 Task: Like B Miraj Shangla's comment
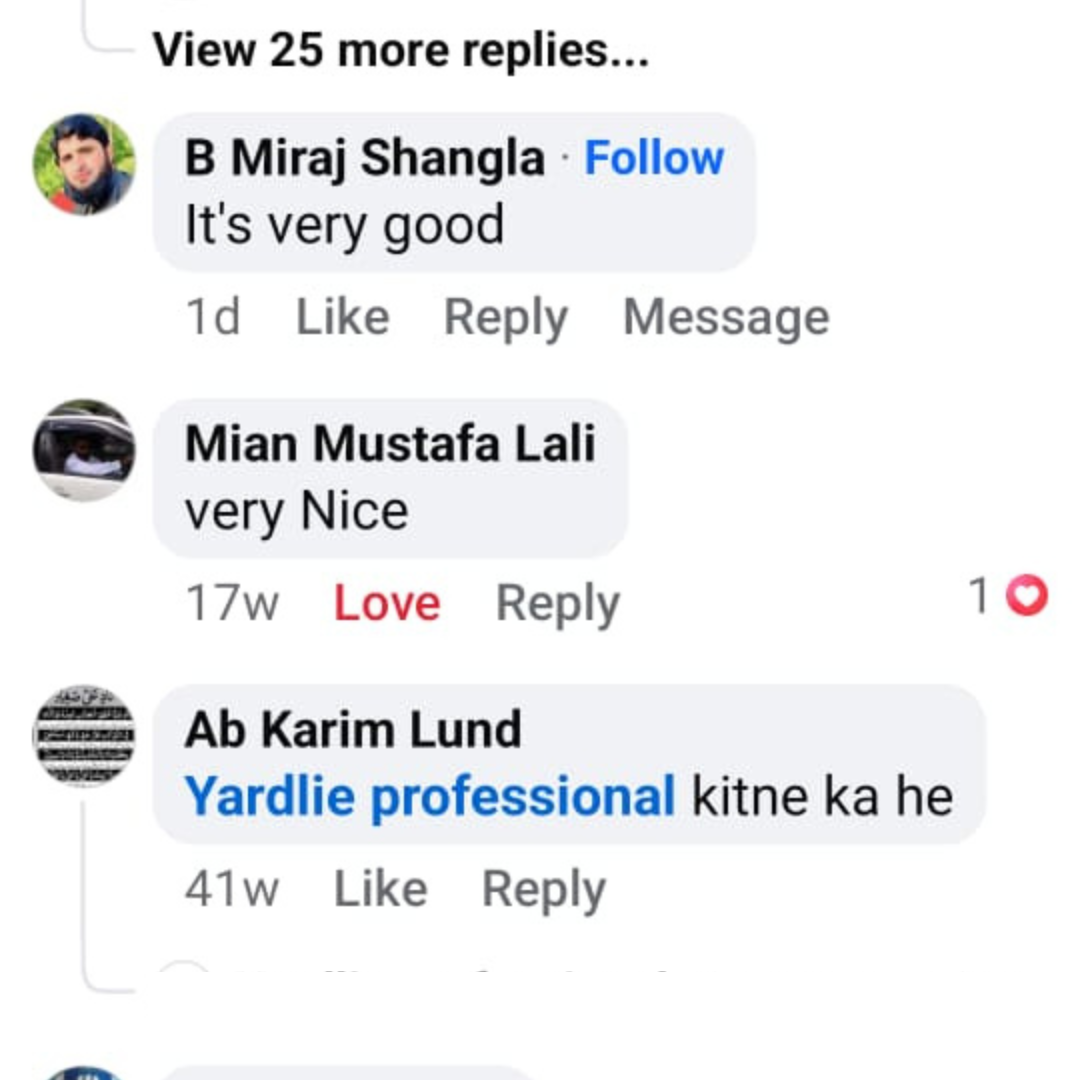pos(342,318)
